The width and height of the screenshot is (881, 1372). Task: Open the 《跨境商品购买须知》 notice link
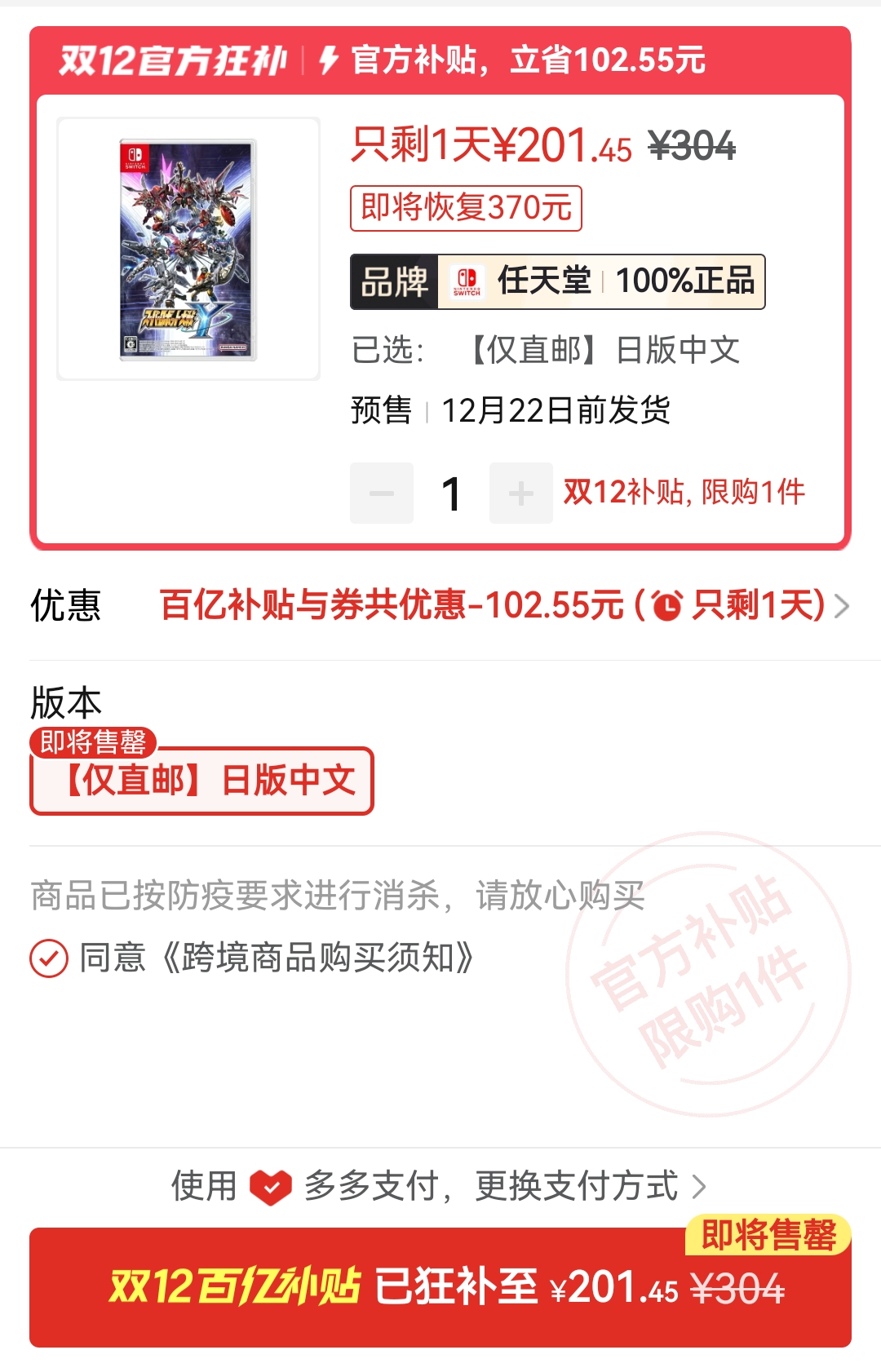pos(318,958)
